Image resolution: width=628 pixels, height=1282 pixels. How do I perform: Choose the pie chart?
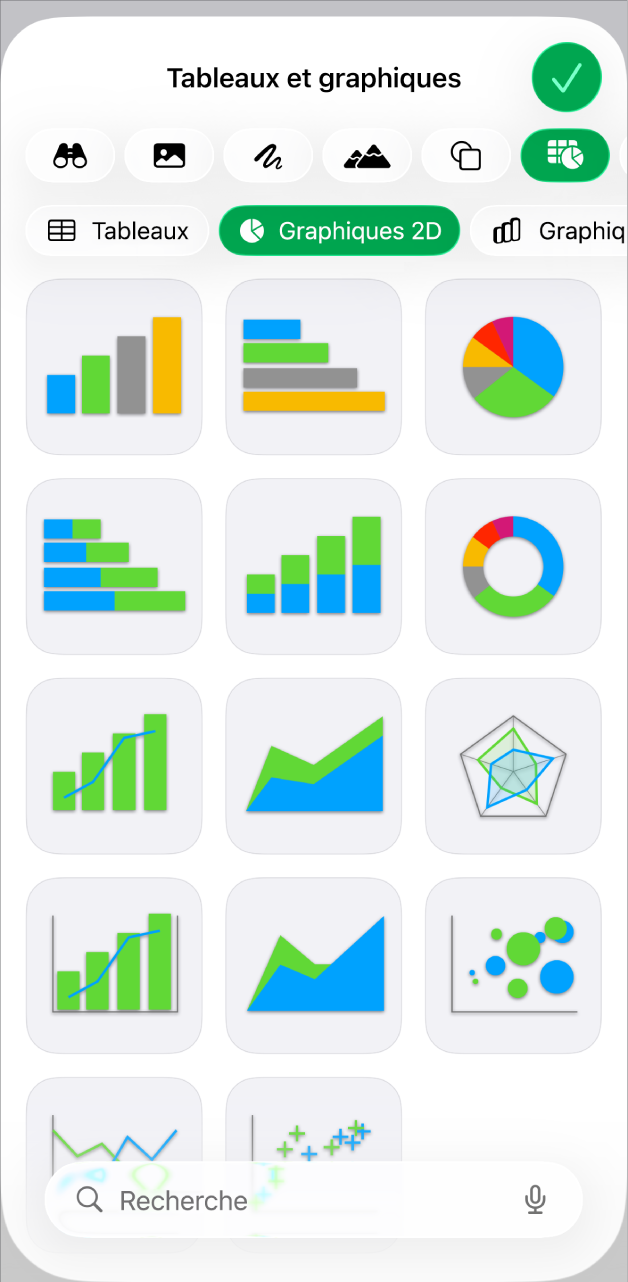(x=513, y=367)
